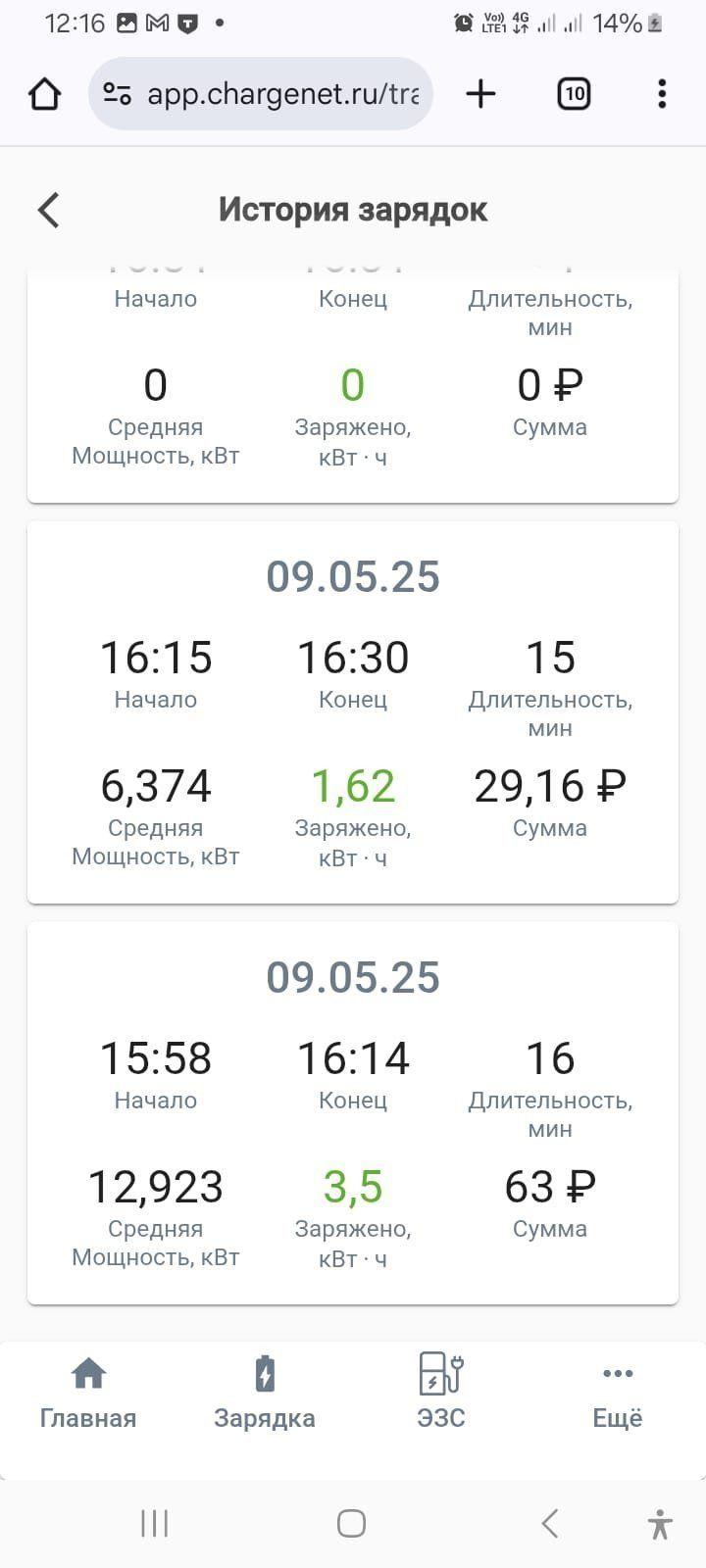This screenshot has width=706, height=1568.
Task: Open a new browser tab
Action: pyautogui.click(x=480, y=94)
